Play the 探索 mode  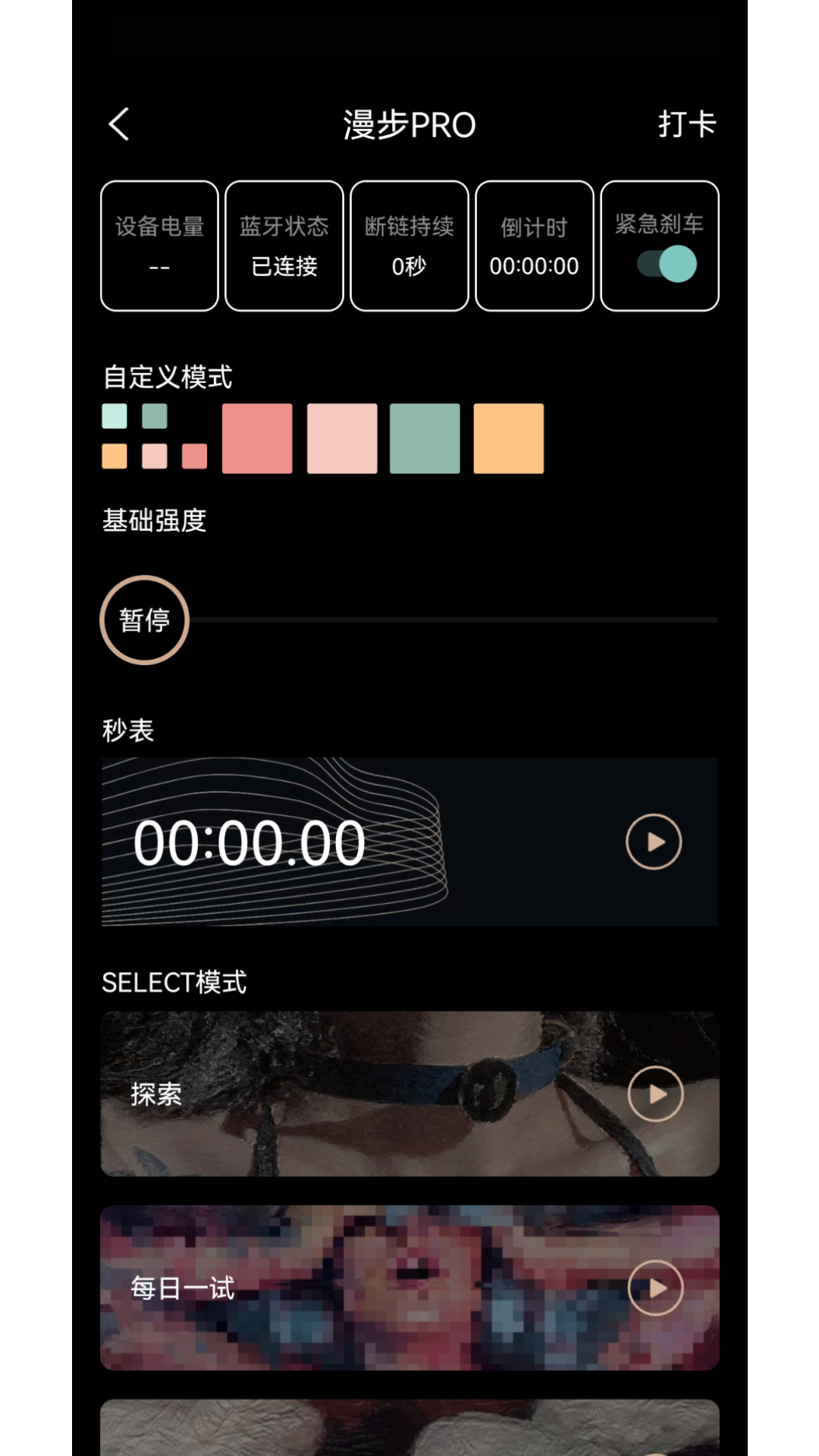coord(656,1094)
